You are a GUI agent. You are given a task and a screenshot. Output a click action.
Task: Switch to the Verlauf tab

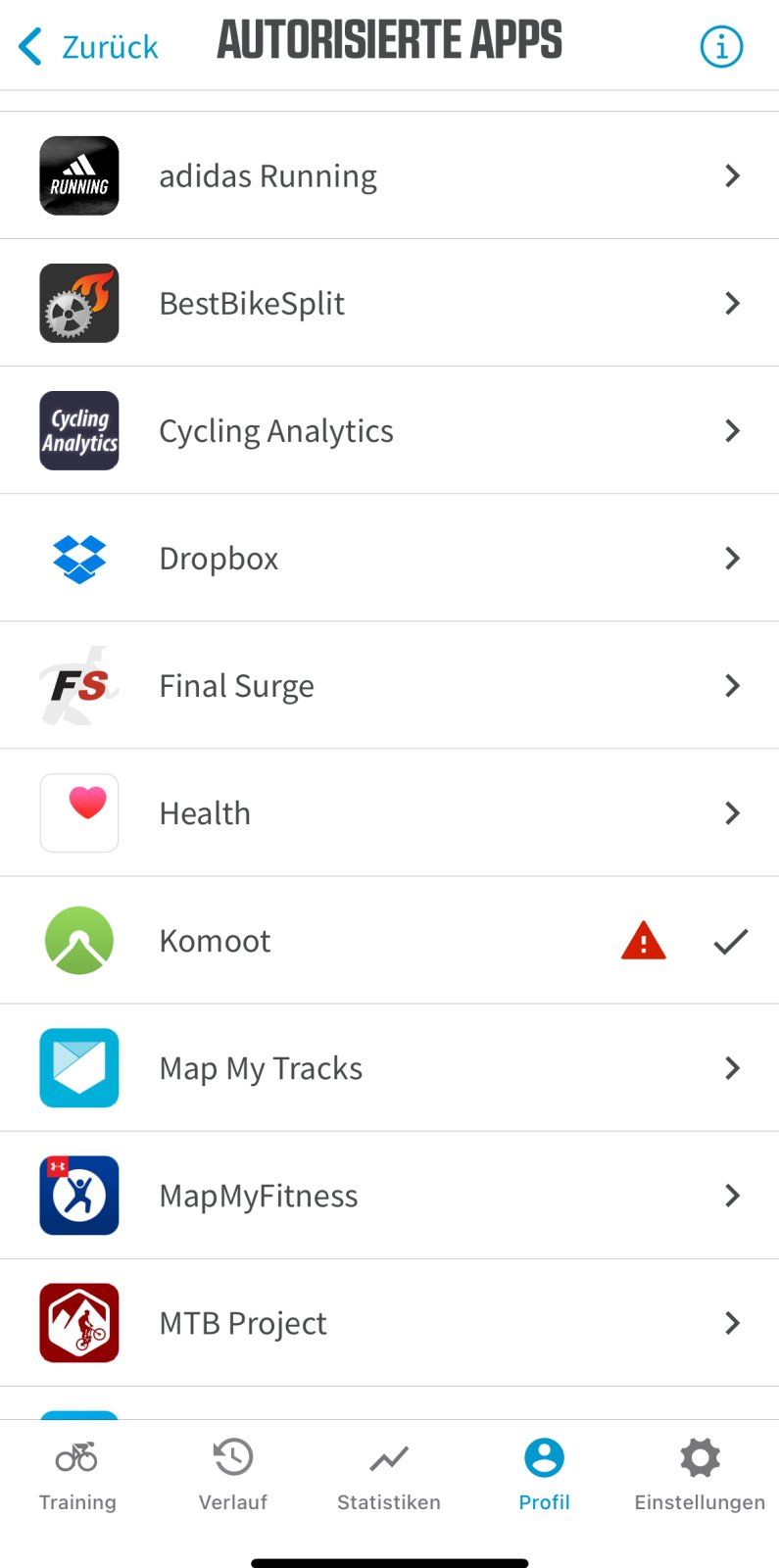coord(233,1476)
